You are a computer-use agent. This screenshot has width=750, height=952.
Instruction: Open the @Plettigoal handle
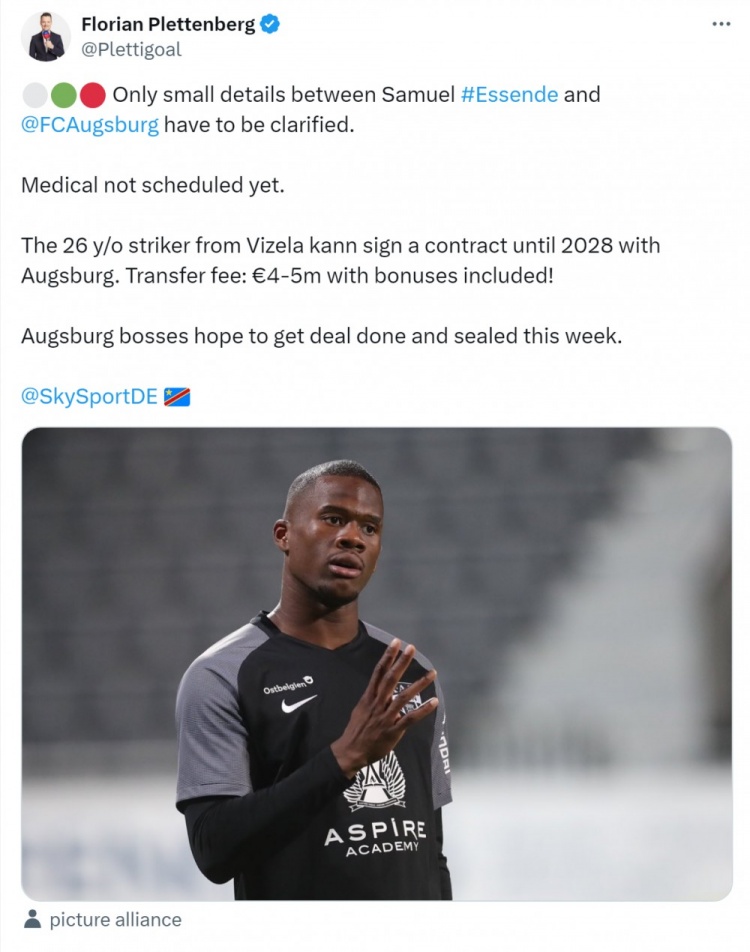coord(131,49)
